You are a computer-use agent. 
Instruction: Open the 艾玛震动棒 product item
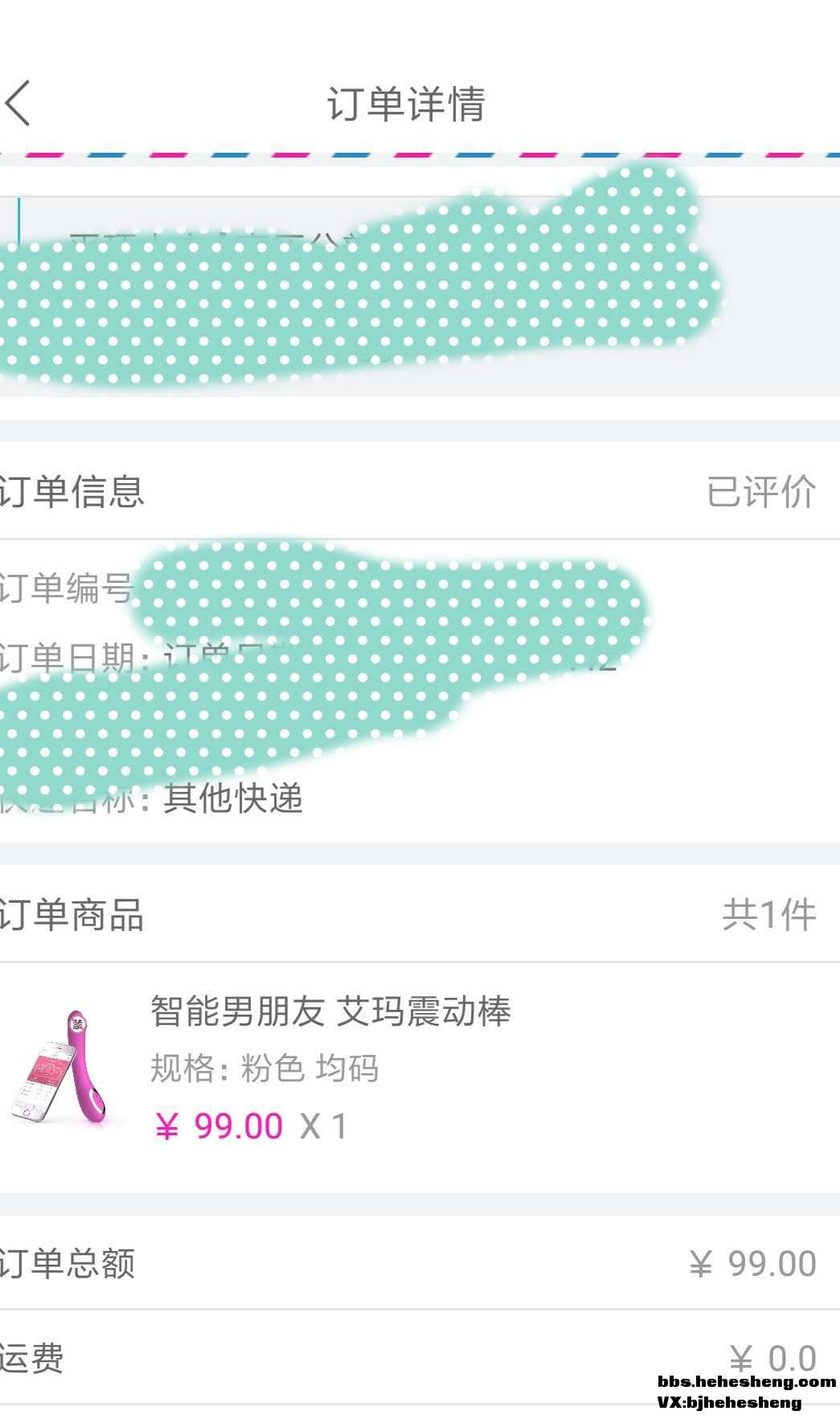(330, 1011)
